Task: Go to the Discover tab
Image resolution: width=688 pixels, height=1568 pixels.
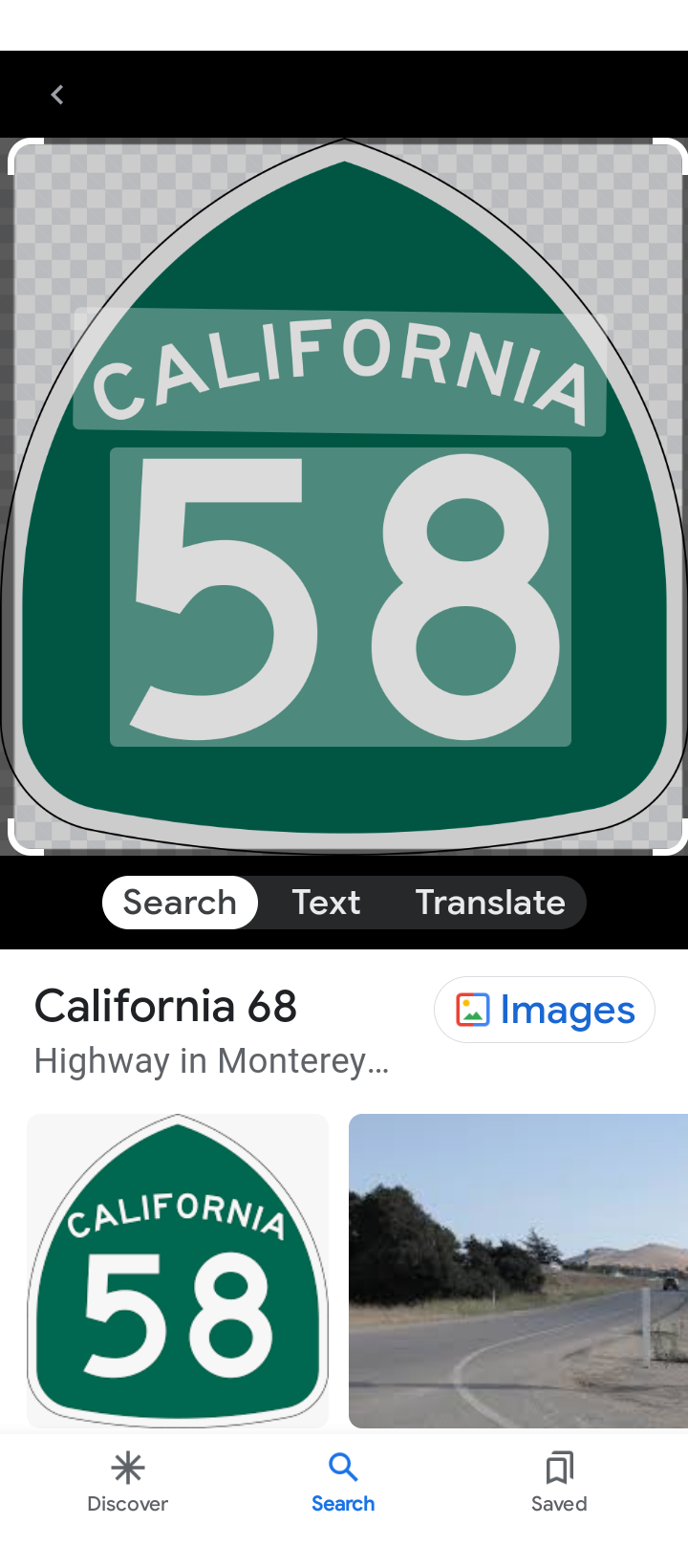Action: pyautogui.click(x=127, y=1481)
